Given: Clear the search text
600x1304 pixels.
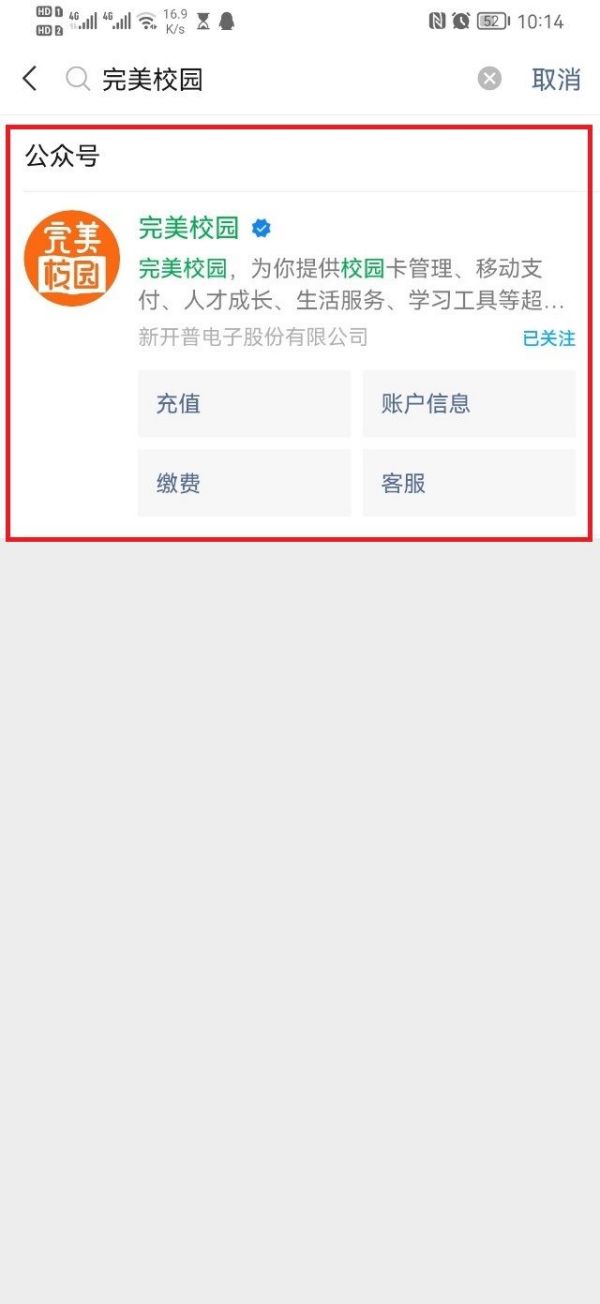Looking at the screenshot, I should (x=489, y=79).
